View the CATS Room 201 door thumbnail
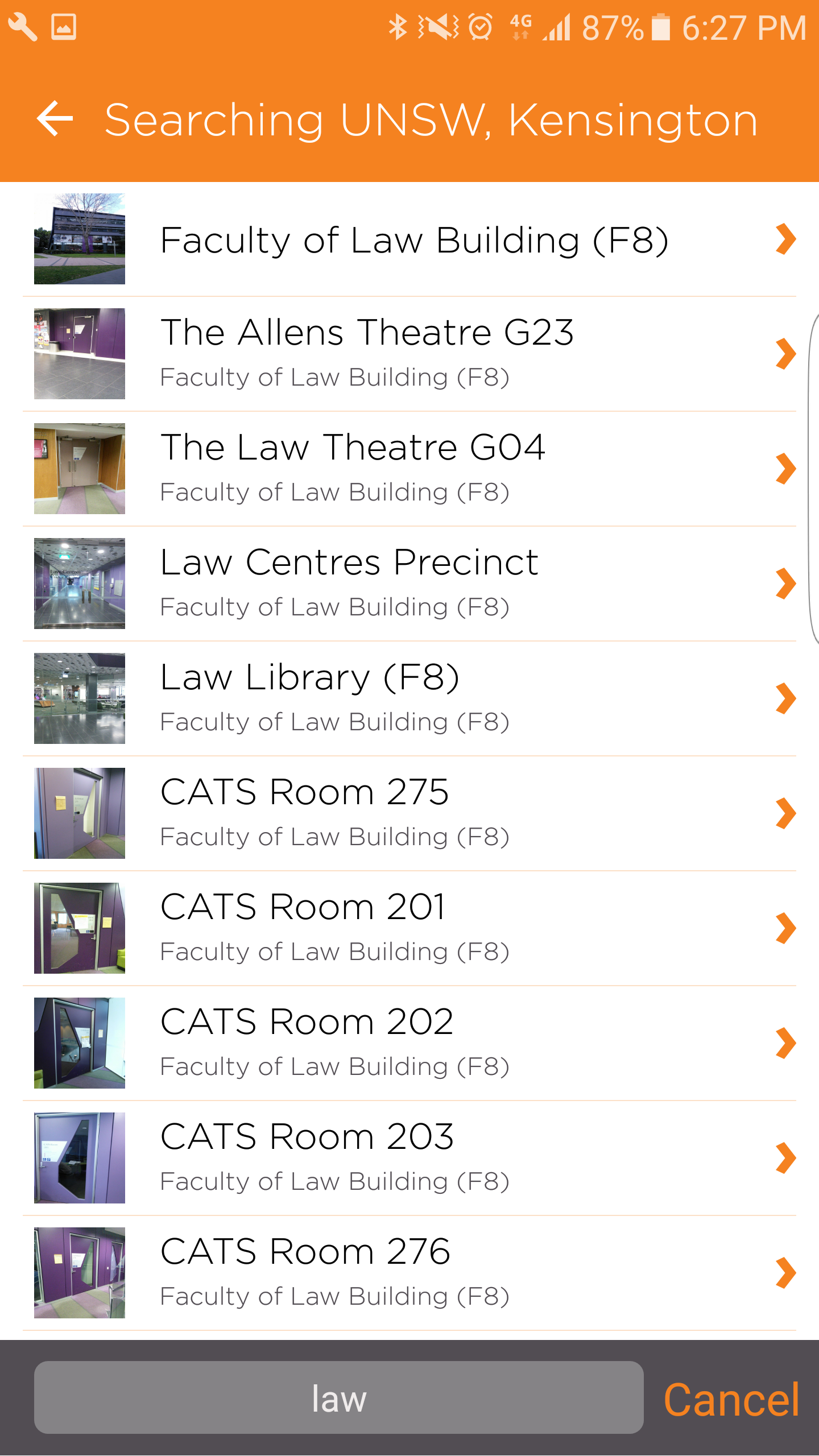 coord(80,928)
